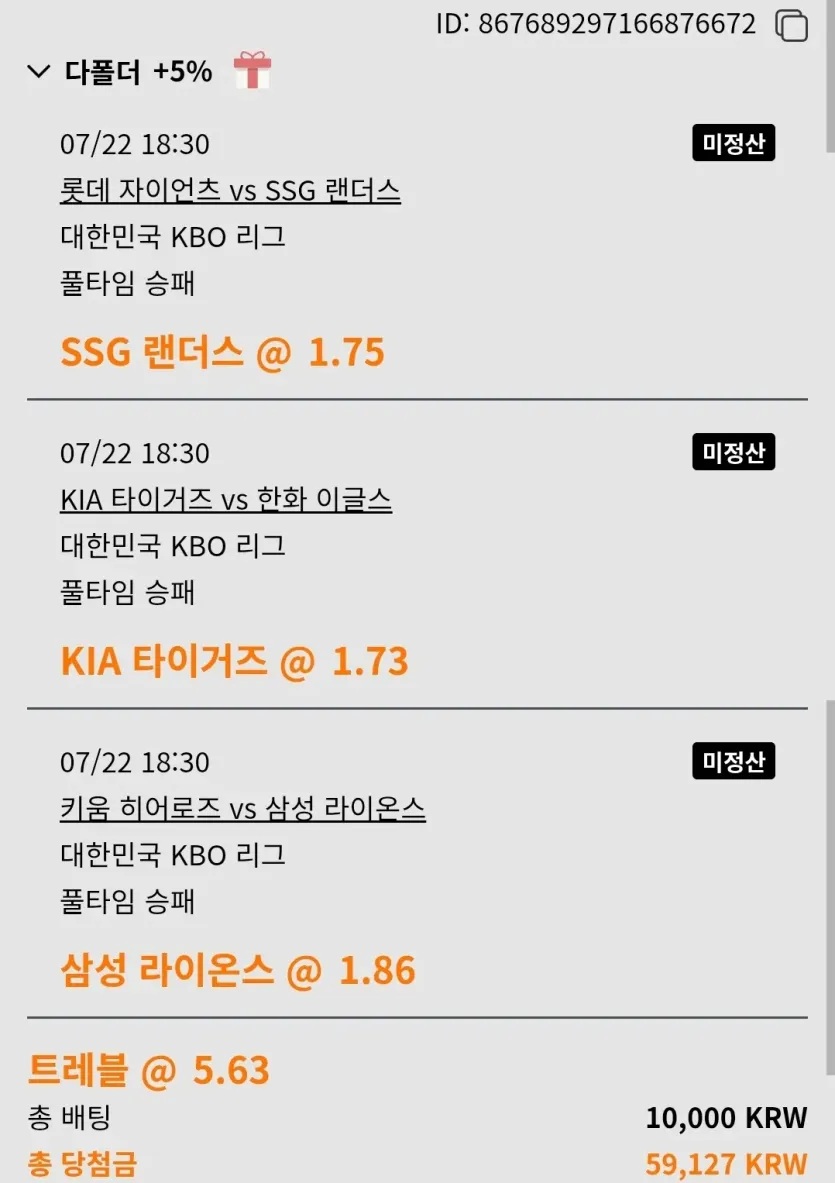This screenshot has width=835, height=1183.
Task: Open 키움 히어로즈 vs 삼성 라이온스 match
Action: [x=242, y=809]
